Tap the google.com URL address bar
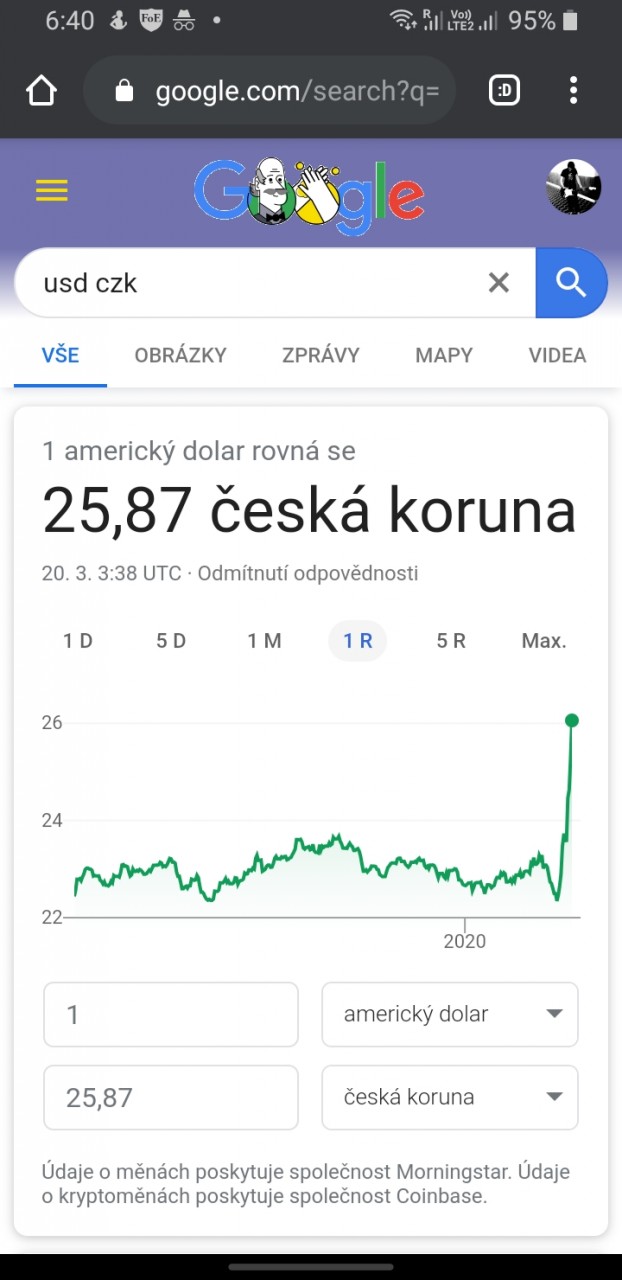This screenshot has width=622, height=1280. point(270,91)
